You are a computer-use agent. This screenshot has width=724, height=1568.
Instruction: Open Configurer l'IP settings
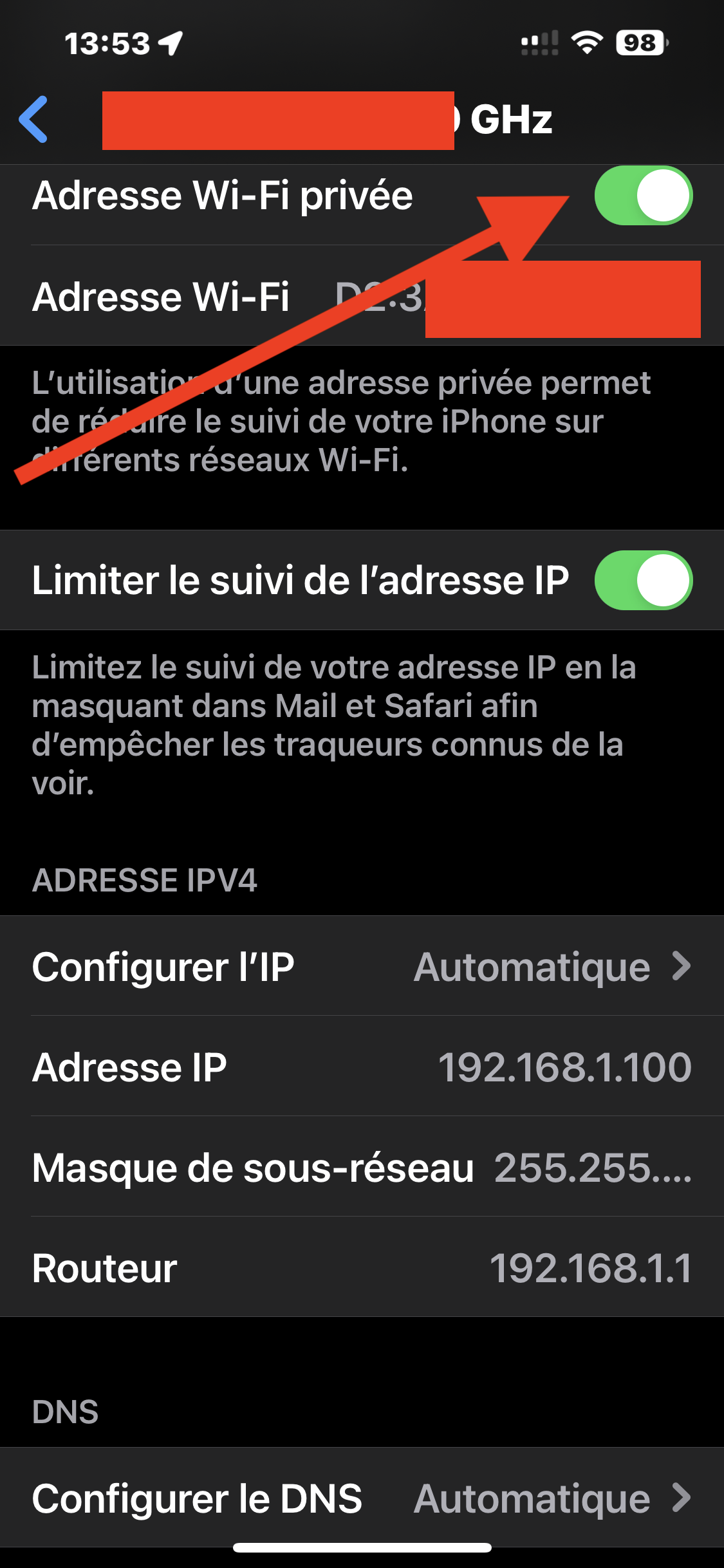click(362, 966)
